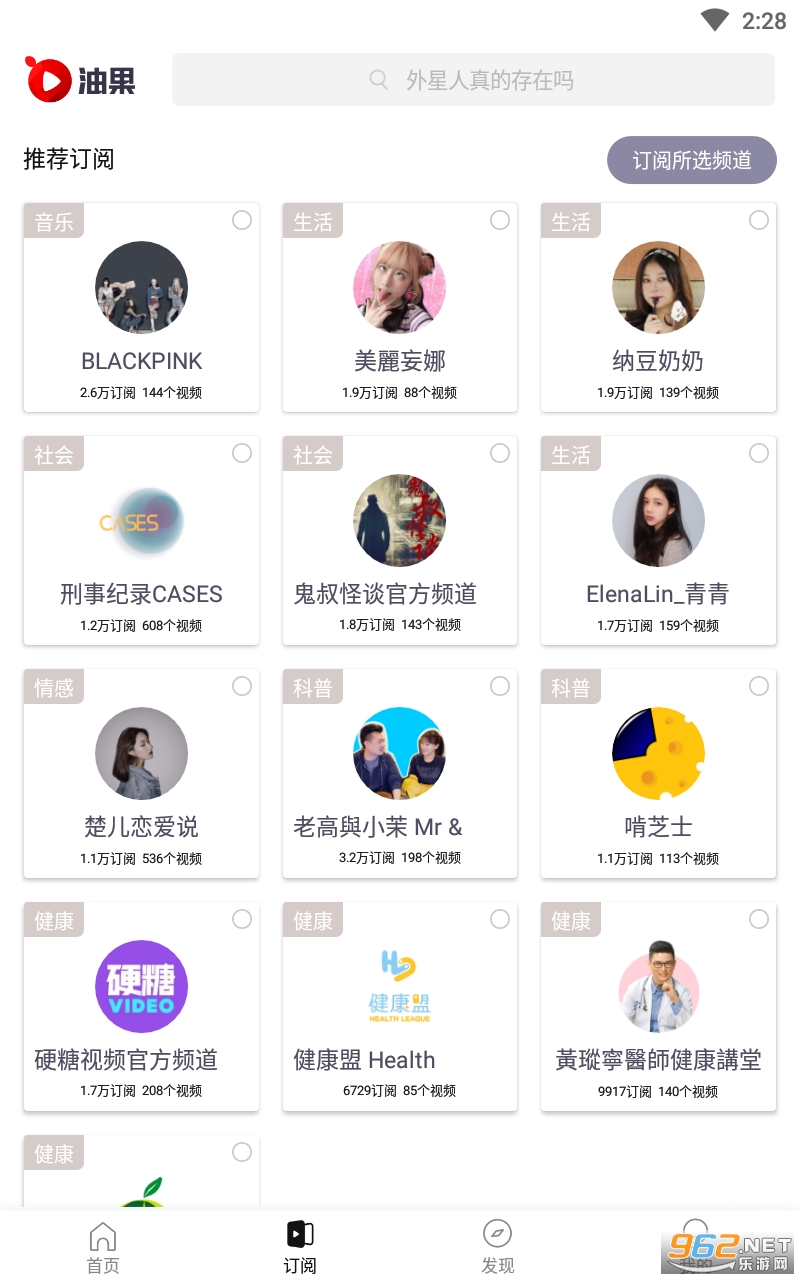Open the search box at the top
The height and width of the screenshot is (1280, 800).
point(473,80)
